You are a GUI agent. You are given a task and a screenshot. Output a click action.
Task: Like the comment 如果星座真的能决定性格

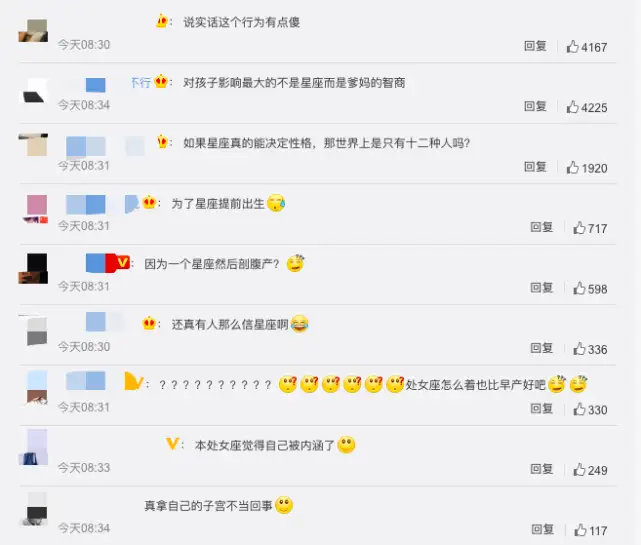[x=587, y=168]
